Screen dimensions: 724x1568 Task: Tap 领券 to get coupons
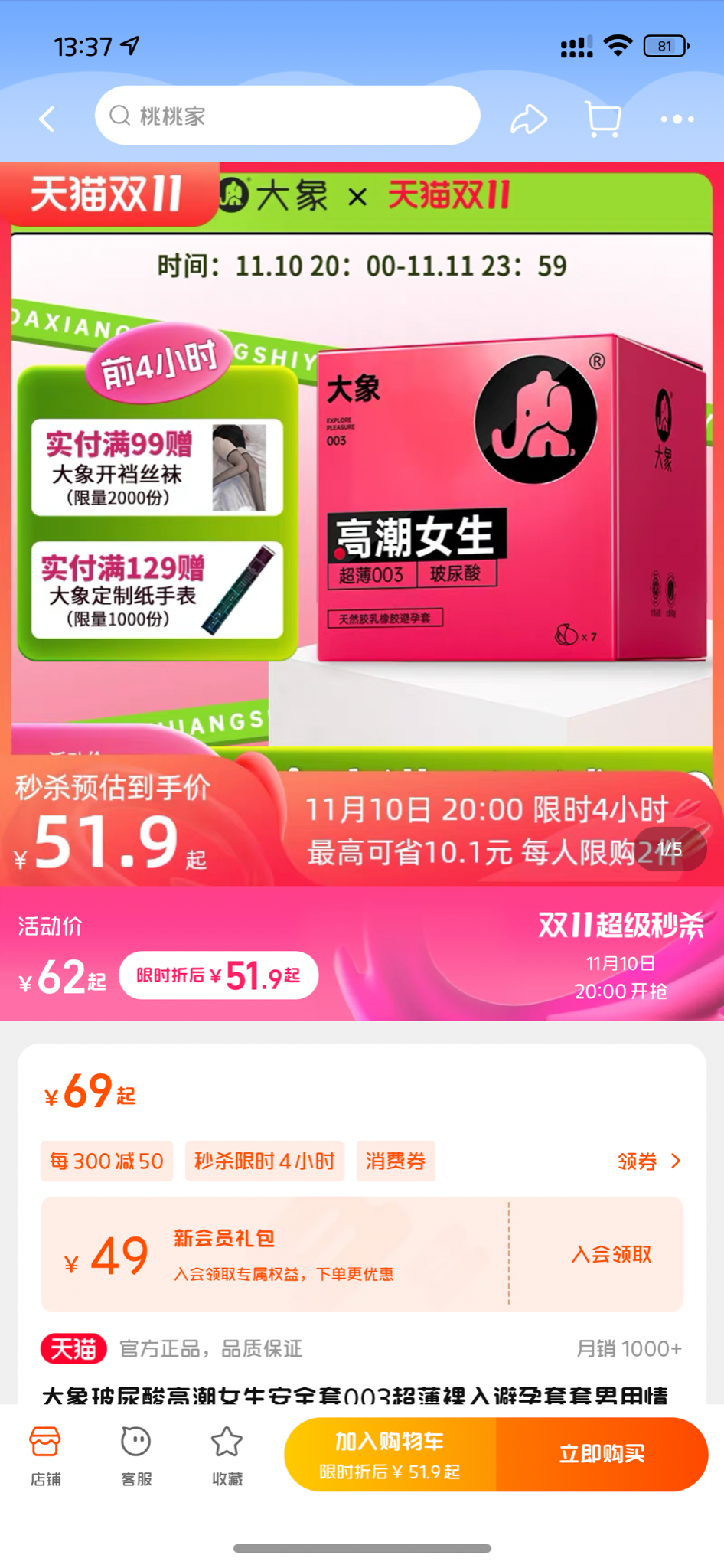648,1161
